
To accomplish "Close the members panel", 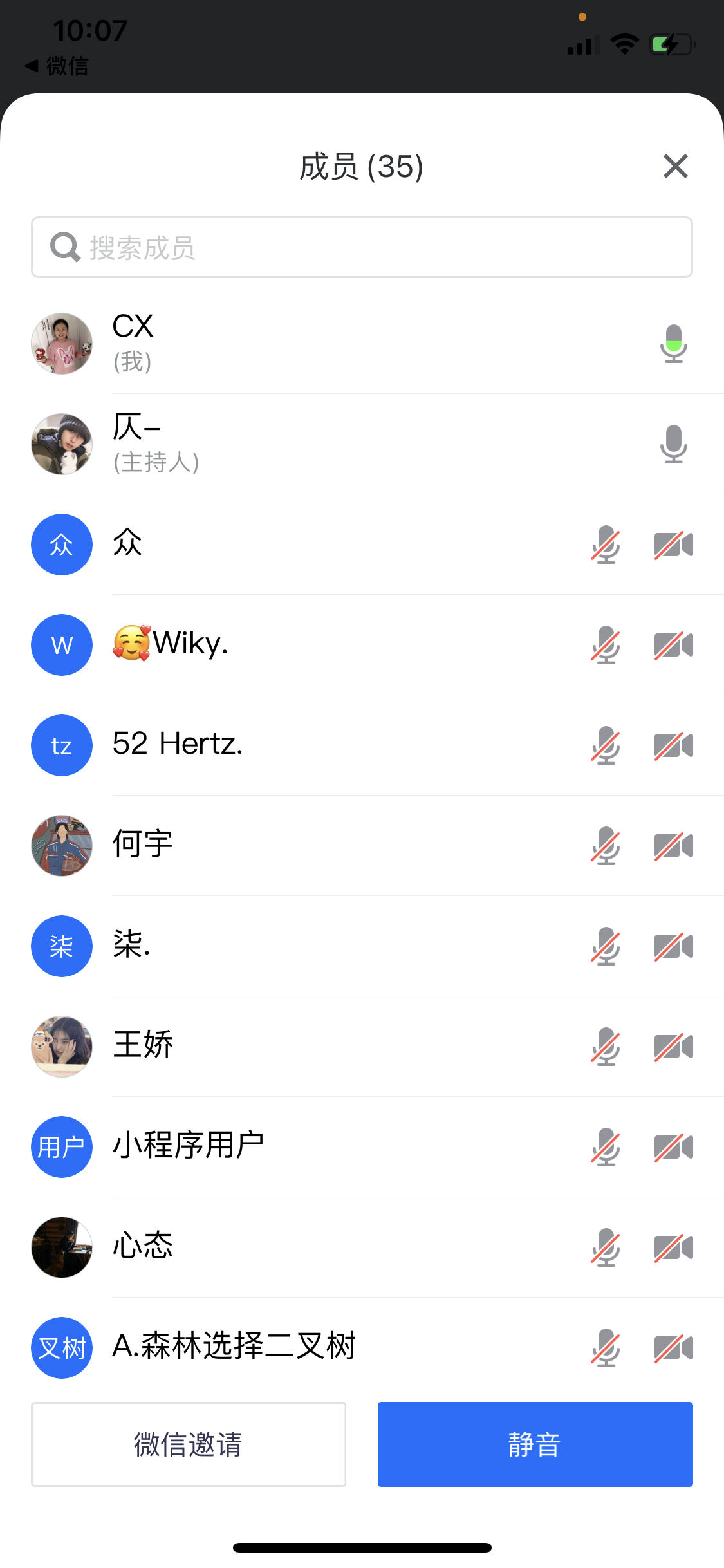I will click(x=675, y=166).
